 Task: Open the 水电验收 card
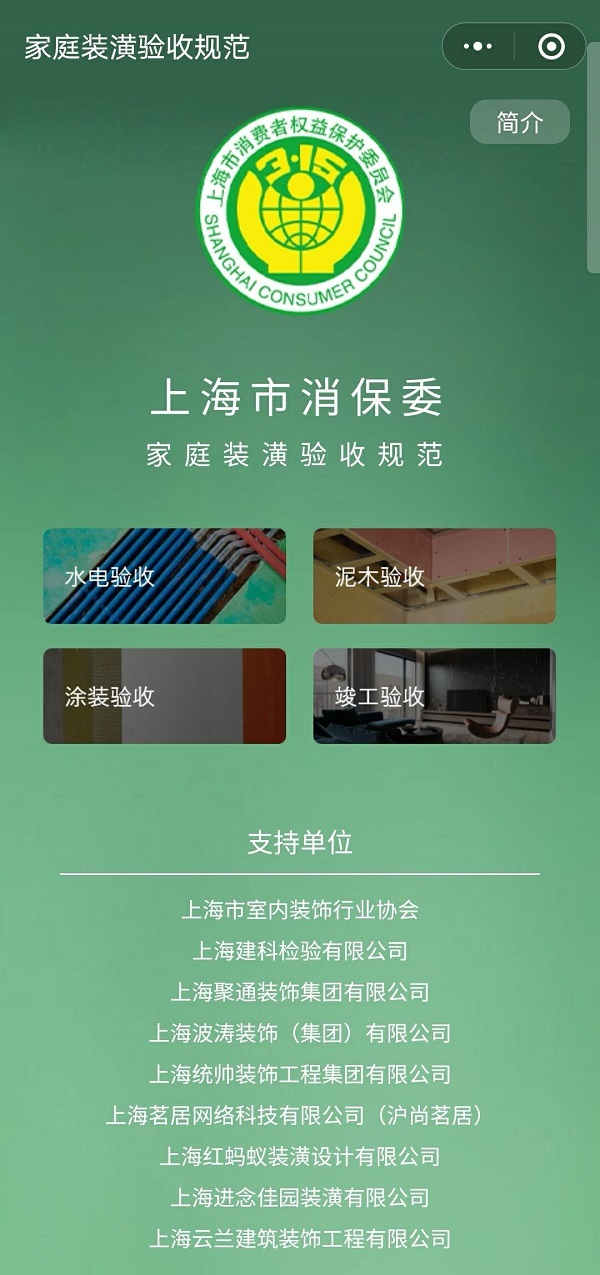pos(164,576)
